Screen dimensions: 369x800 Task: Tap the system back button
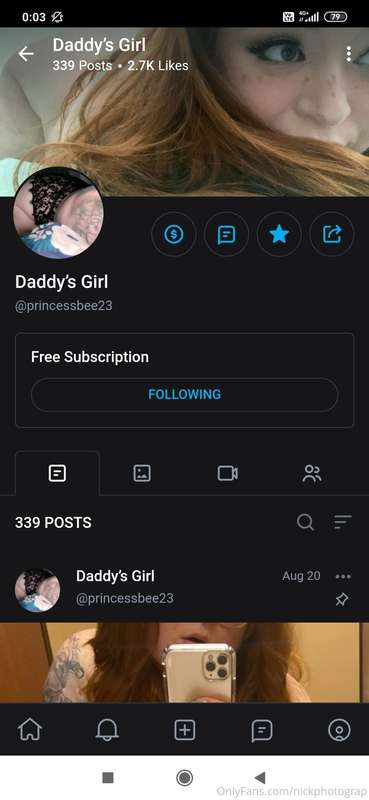tap(260, 778)
